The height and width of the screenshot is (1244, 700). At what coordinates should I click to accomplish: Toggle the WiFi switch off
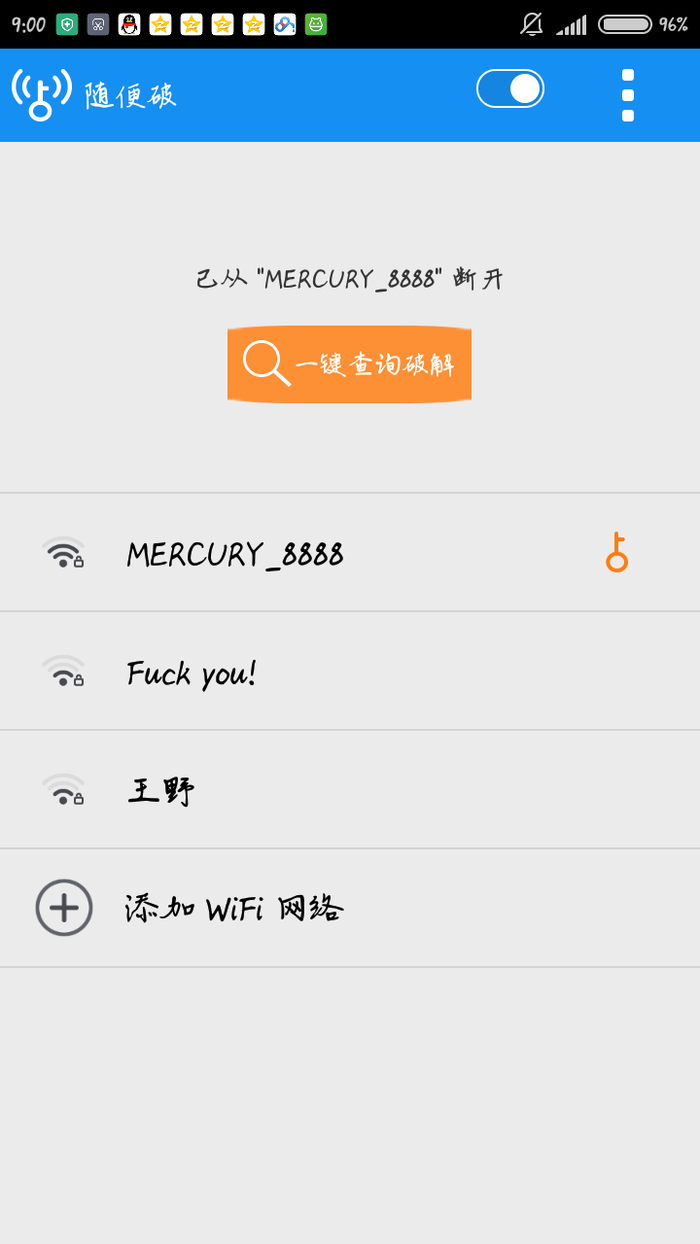pyautogui.click(x=510, y=89)
